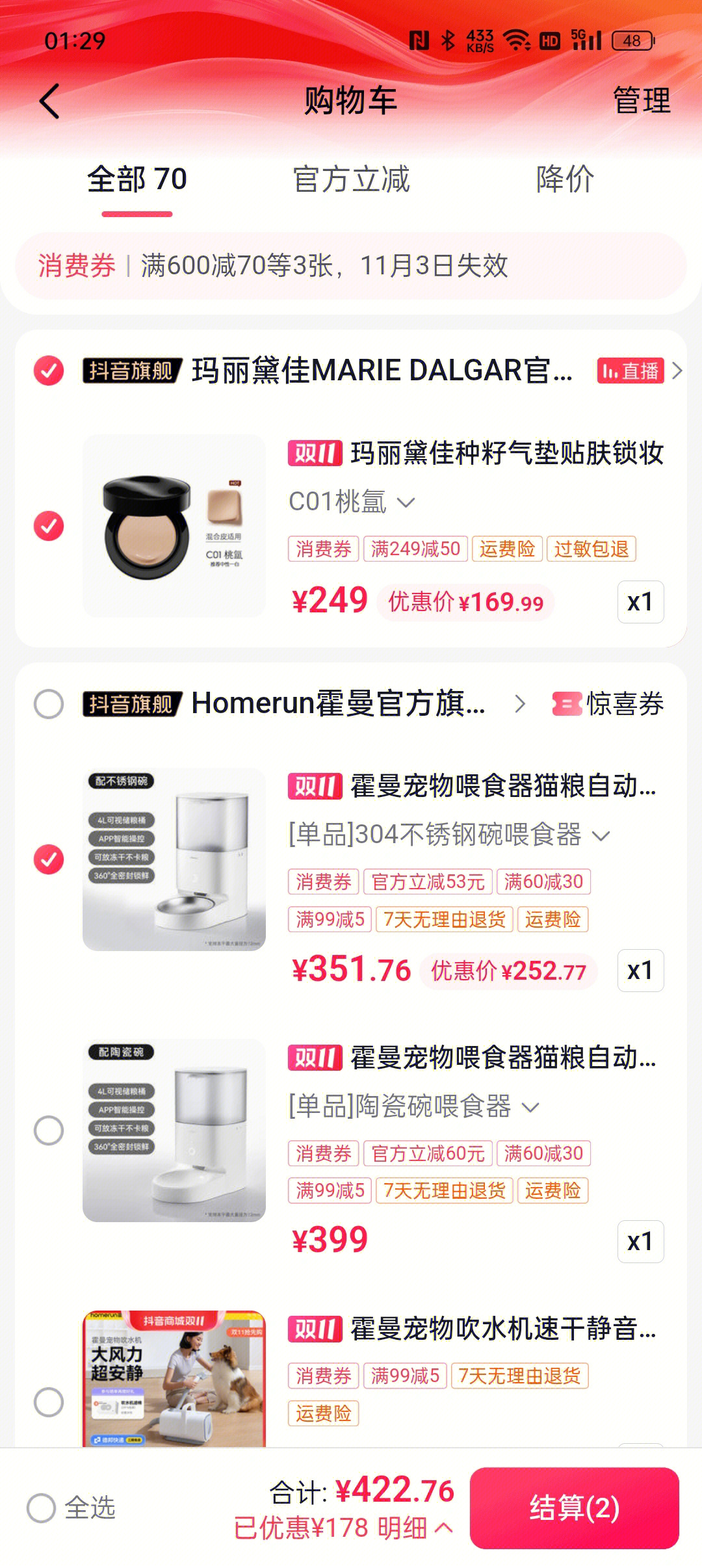This screenshot has height=1568, width=702.
Task: Open Homerun's 惊喜券 coupon
Action: 608,704
